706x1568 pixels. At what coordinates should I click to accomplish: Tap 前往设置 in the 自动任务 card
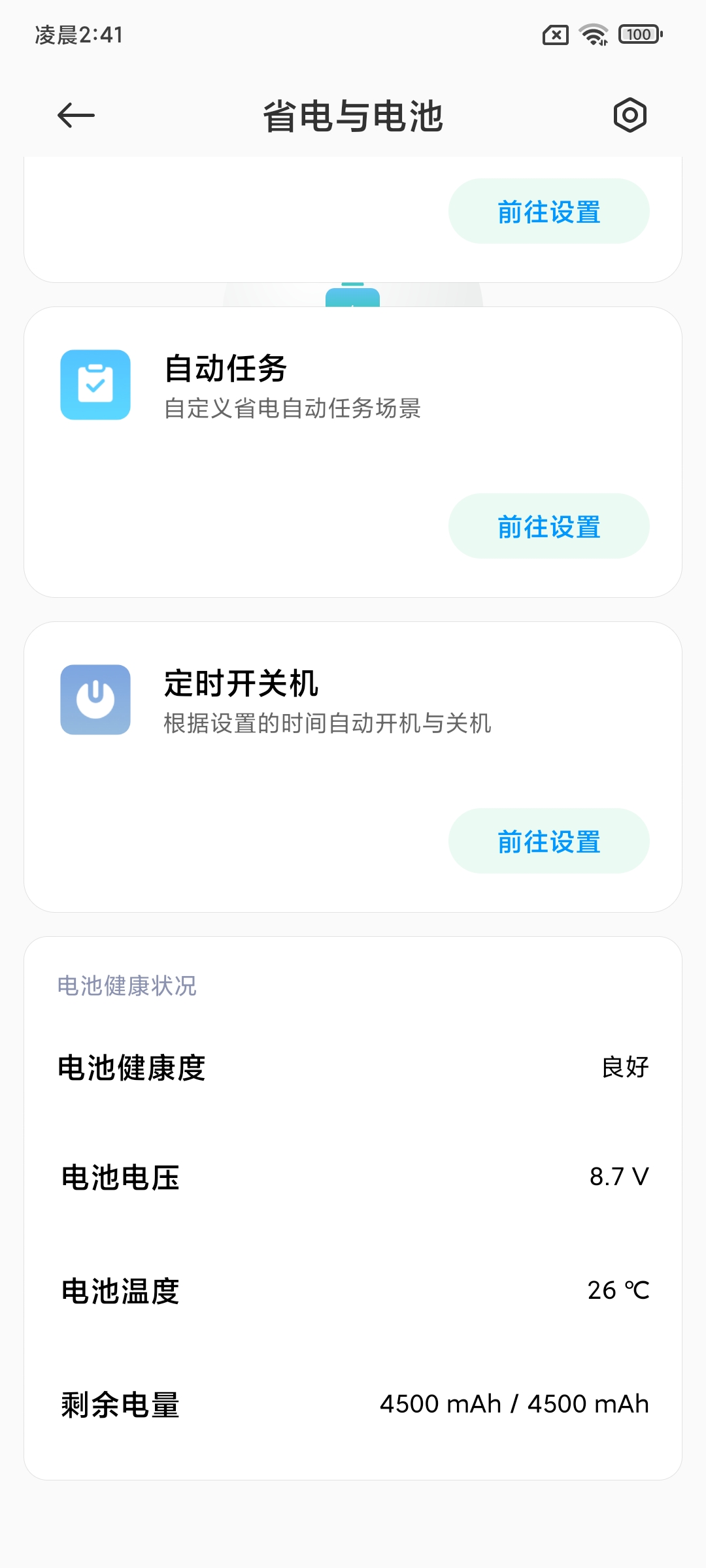pyautogui.click(x=549, y=526)
